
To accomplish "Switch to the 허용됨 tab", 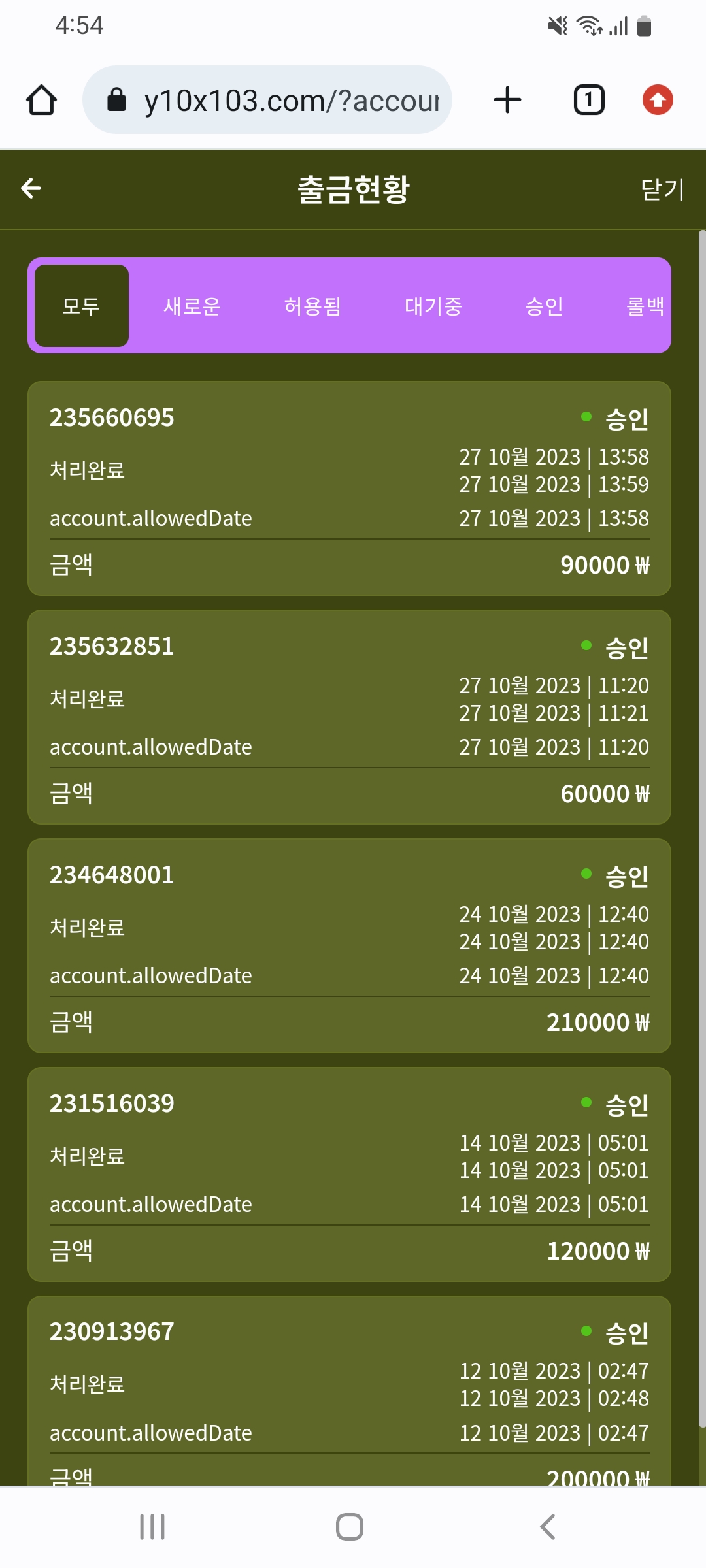I will [312, 306].
